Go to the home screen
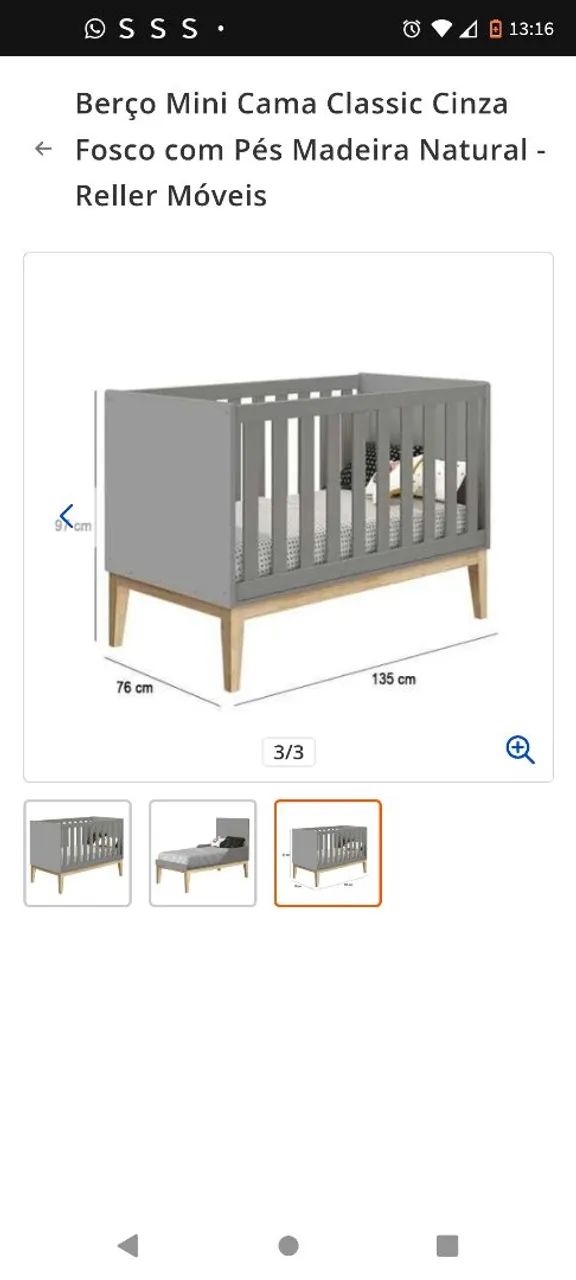The height and width of the screenshot is (1280, 576). pyautogui.click(x=288, y=1245)
